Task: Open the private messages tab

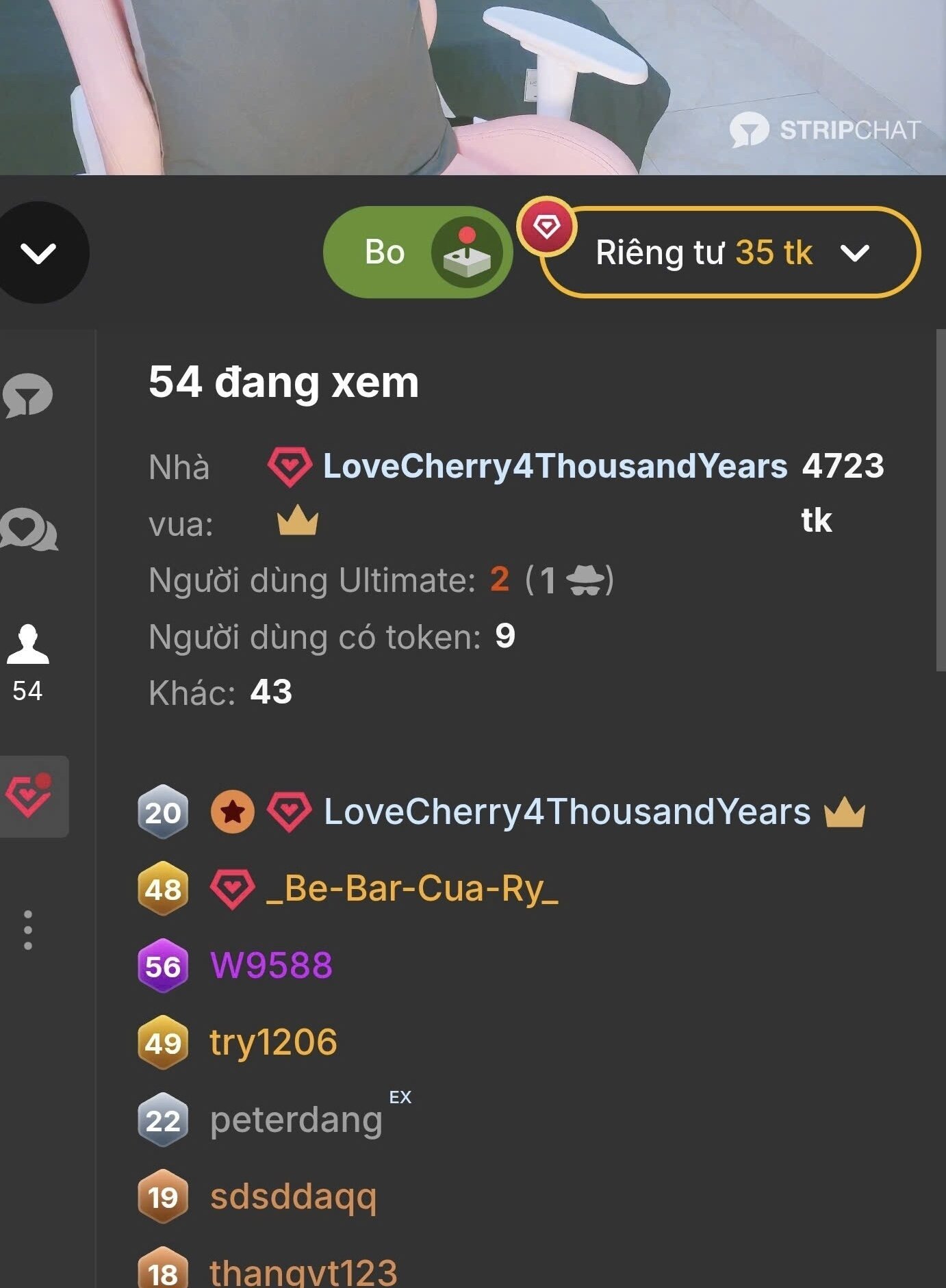Action: (x=28, y=529)
